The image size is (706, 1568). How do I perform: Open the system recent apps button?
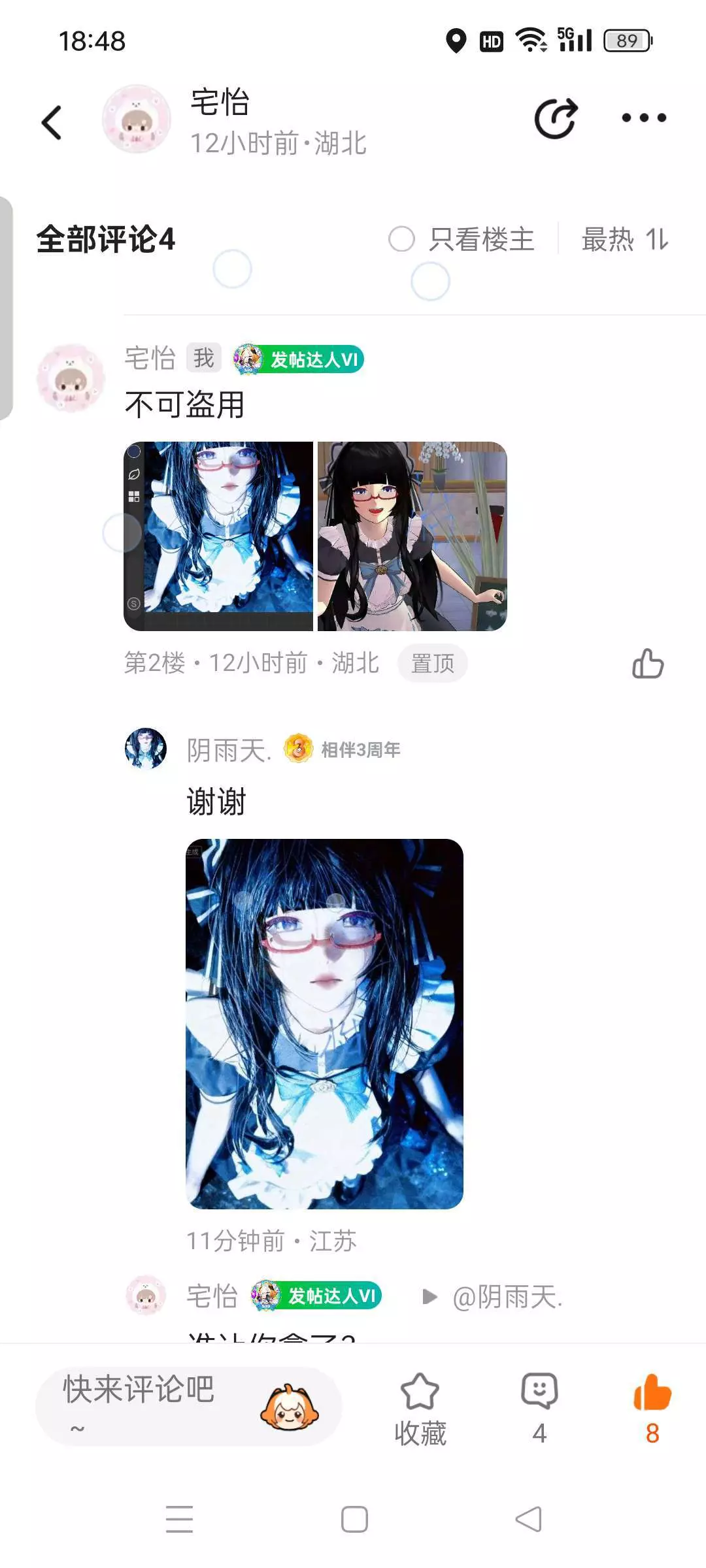(179, 1519)
